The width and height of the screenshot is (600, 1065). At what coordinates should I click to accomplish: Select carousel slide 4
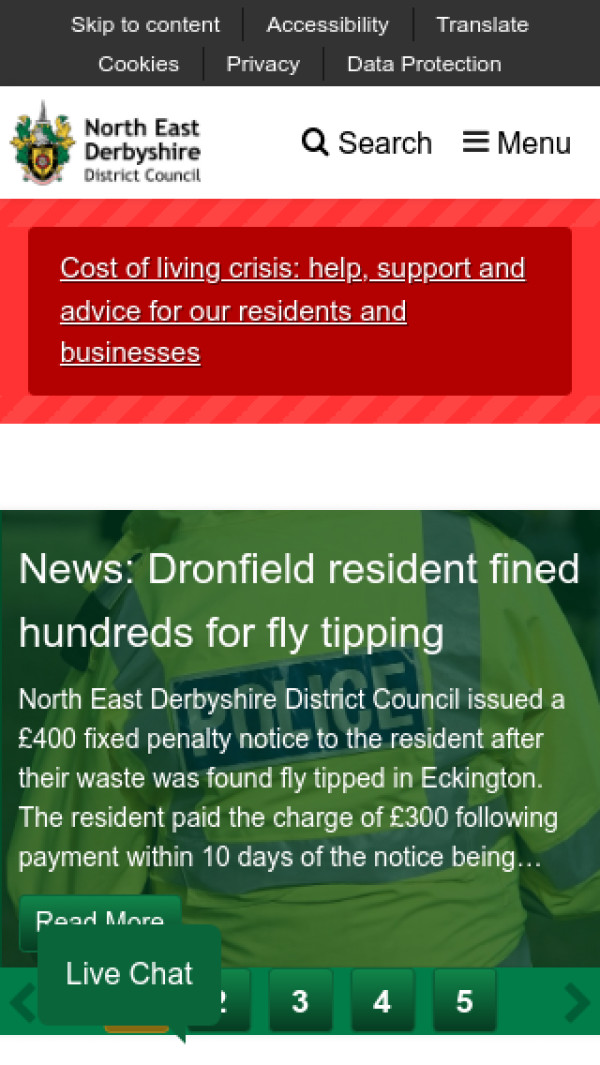pos(382,1001)
